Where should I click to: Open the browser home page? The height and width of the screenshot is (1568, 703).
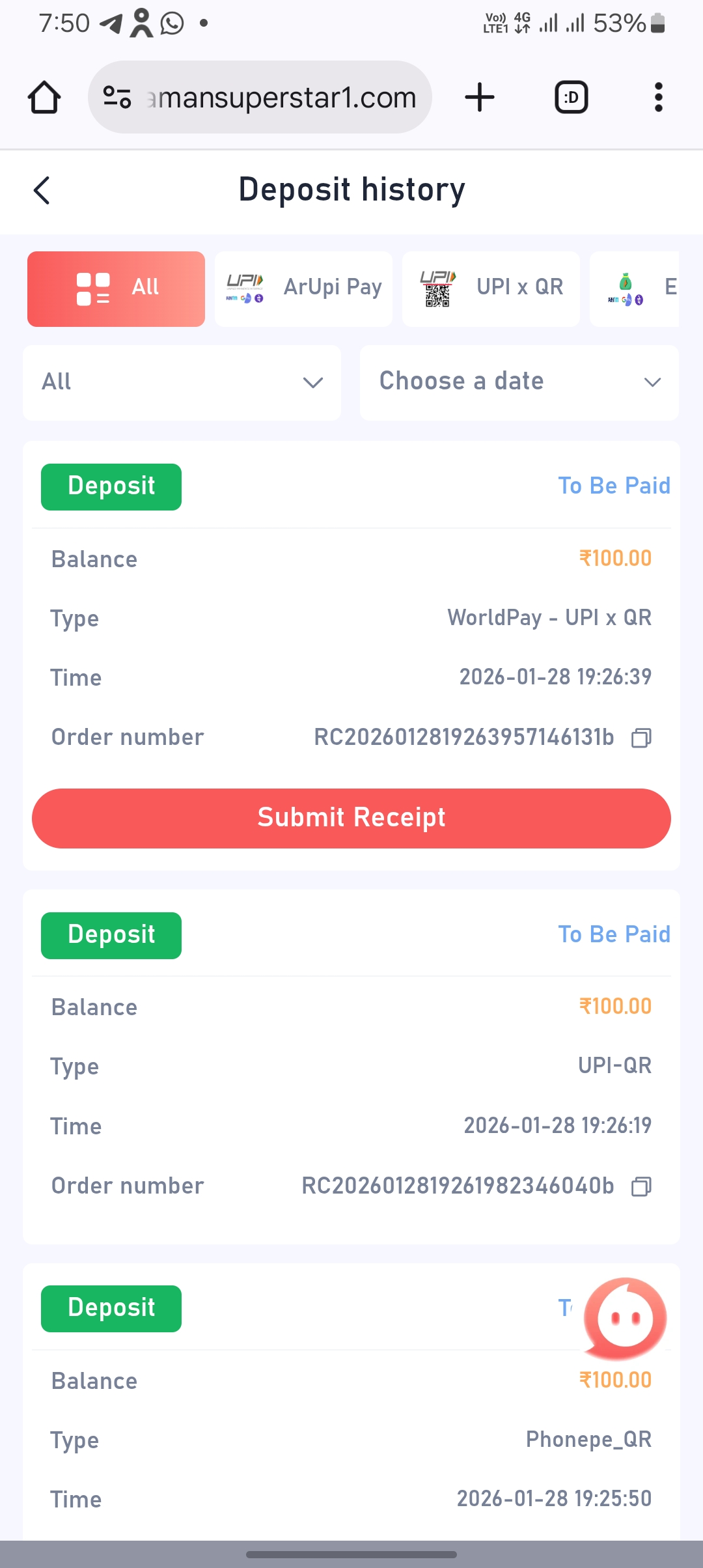(x=44, y=98)
